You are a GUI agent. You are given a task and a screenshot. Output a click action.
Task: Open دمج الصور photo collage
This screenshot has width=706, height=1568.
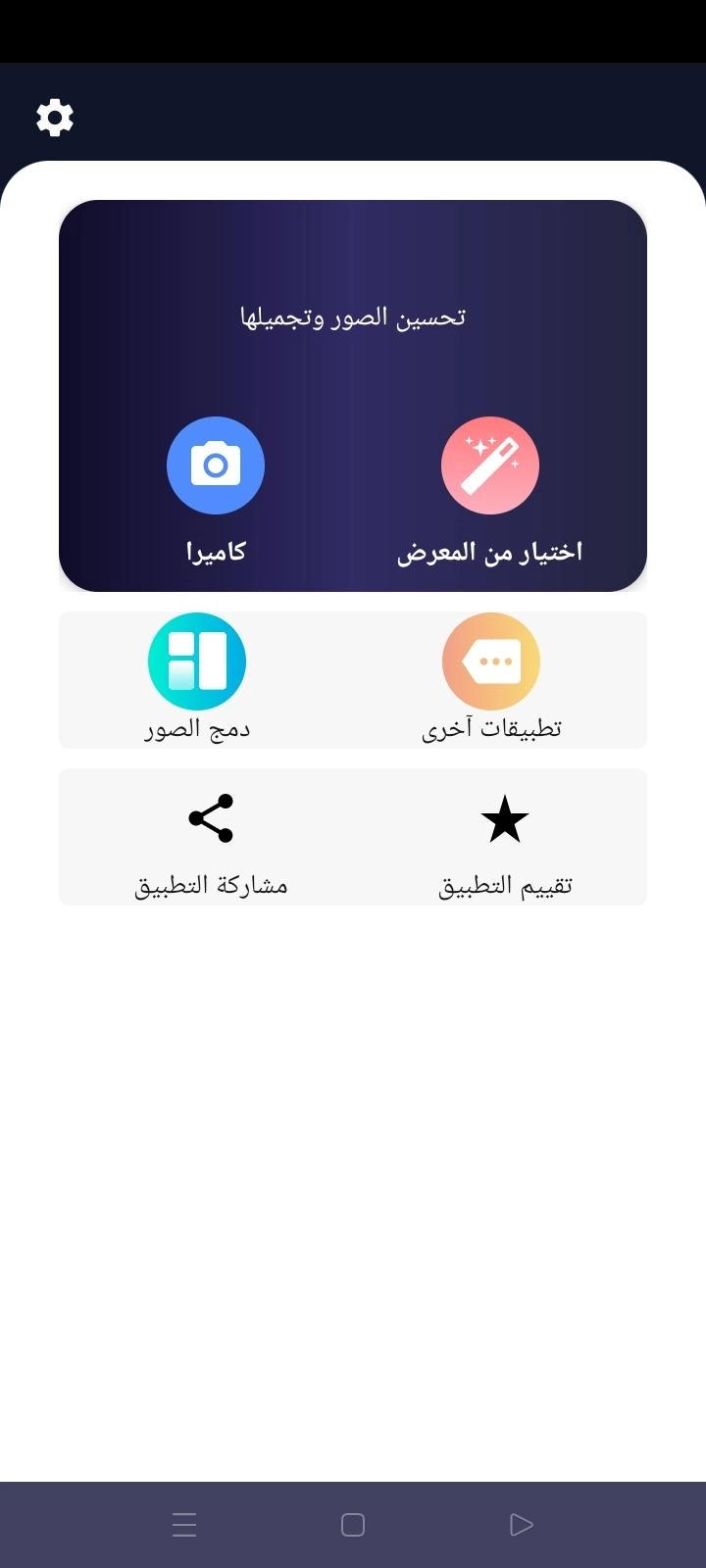pyautogui.click(x=197, y=678)
